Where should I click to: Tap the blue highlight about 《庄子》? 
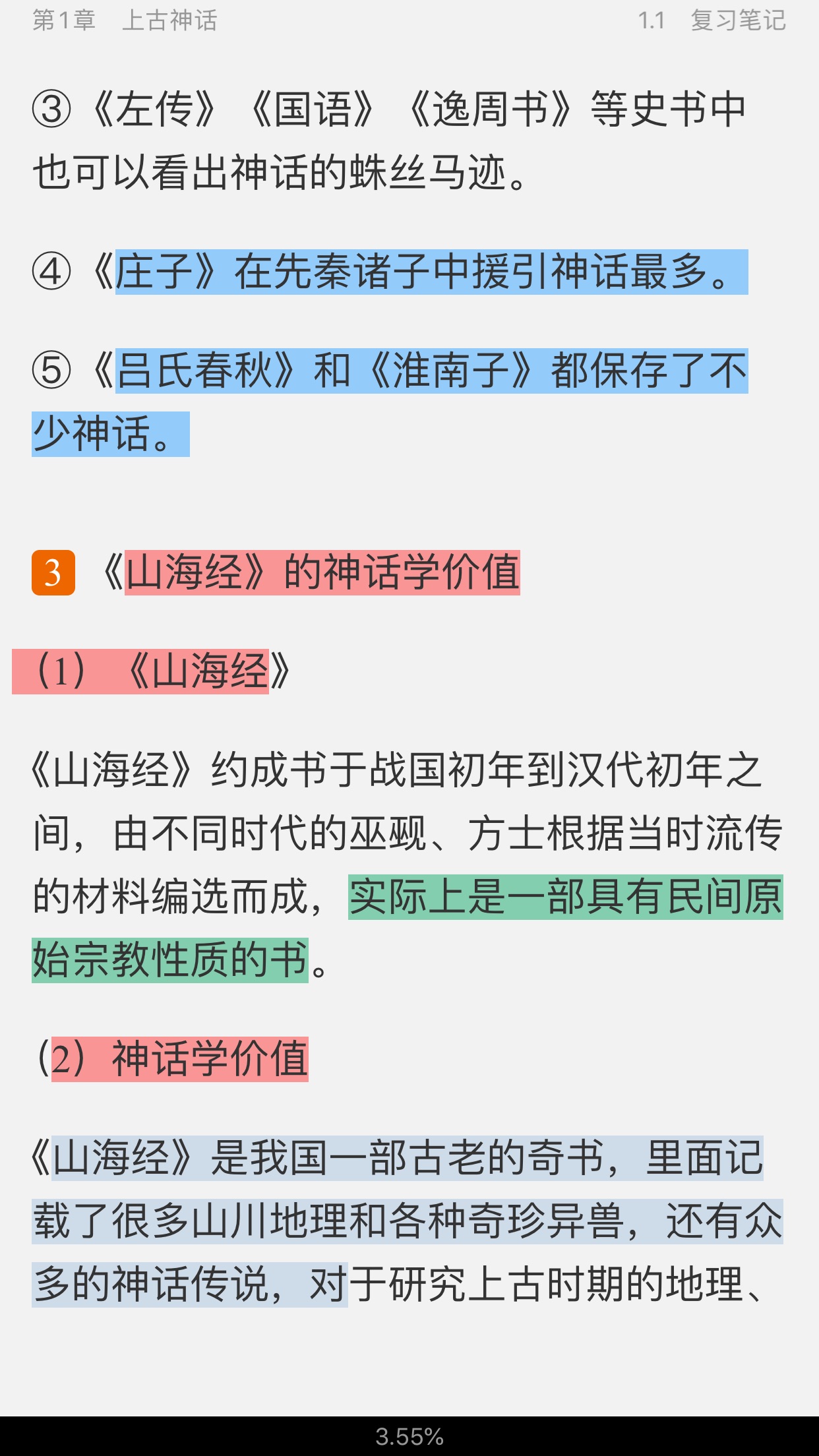tap(431, 272)
